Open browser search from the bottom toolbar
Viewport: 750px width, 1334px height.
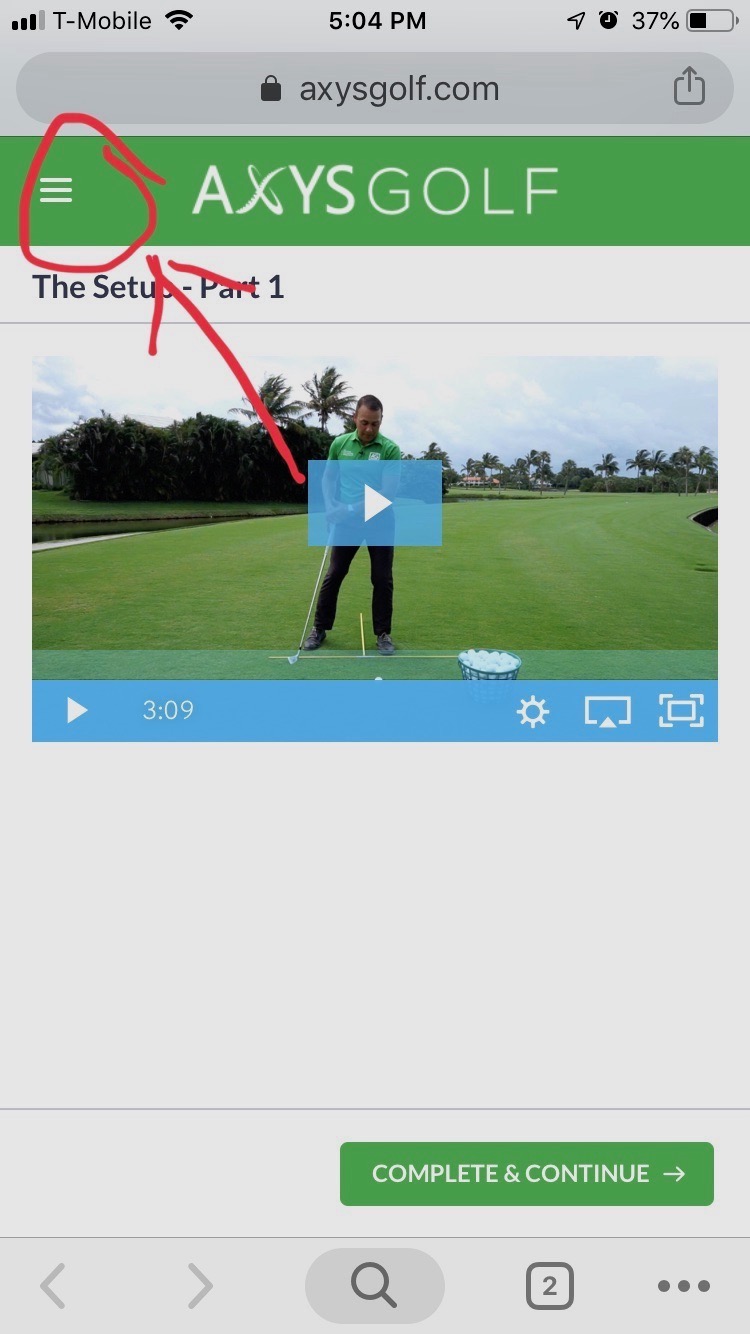pos(374,1286)
